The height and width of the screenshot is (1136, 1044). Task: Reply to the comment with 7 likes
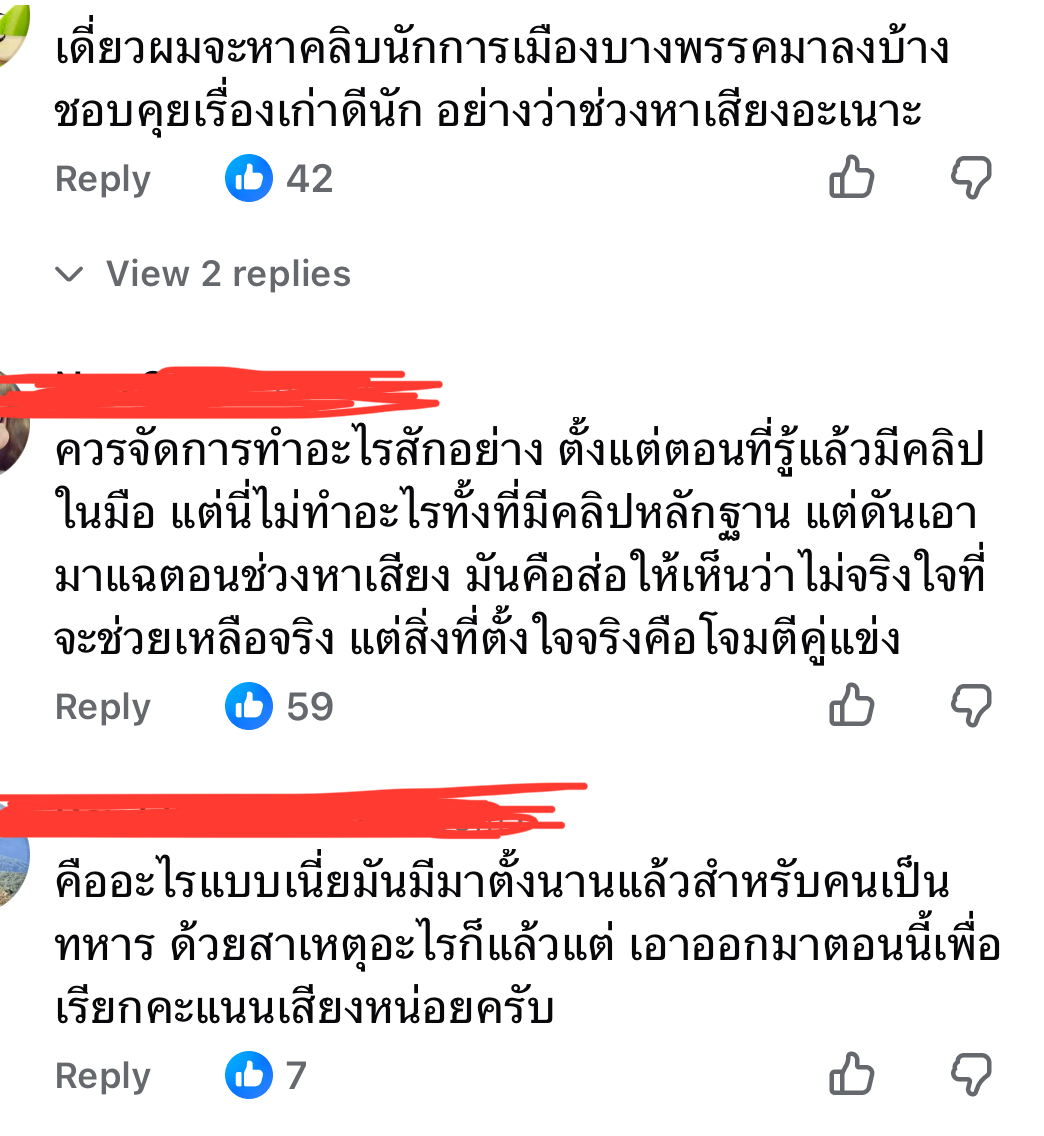tap(103, 1076)
